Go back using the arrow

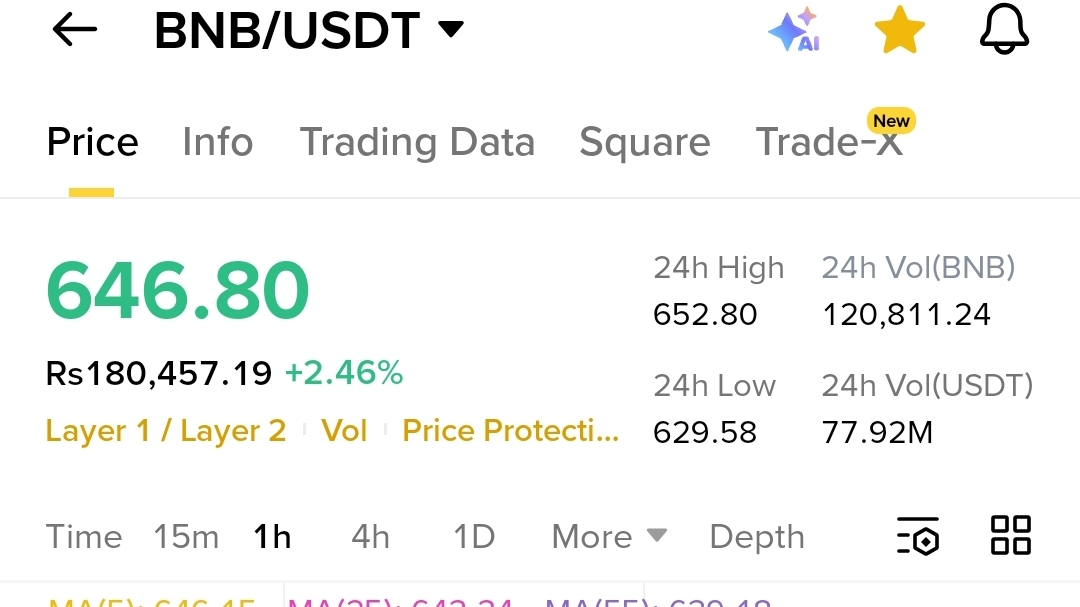pyautogui.click(x=75, y=31)
